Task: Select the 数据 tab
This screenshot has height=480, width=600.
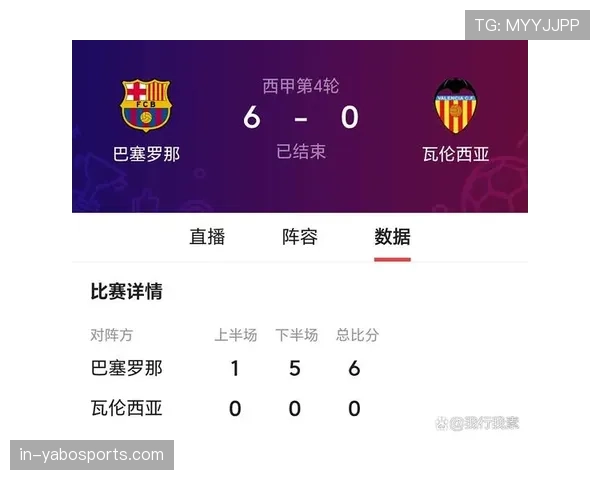Action: (392, 237)
